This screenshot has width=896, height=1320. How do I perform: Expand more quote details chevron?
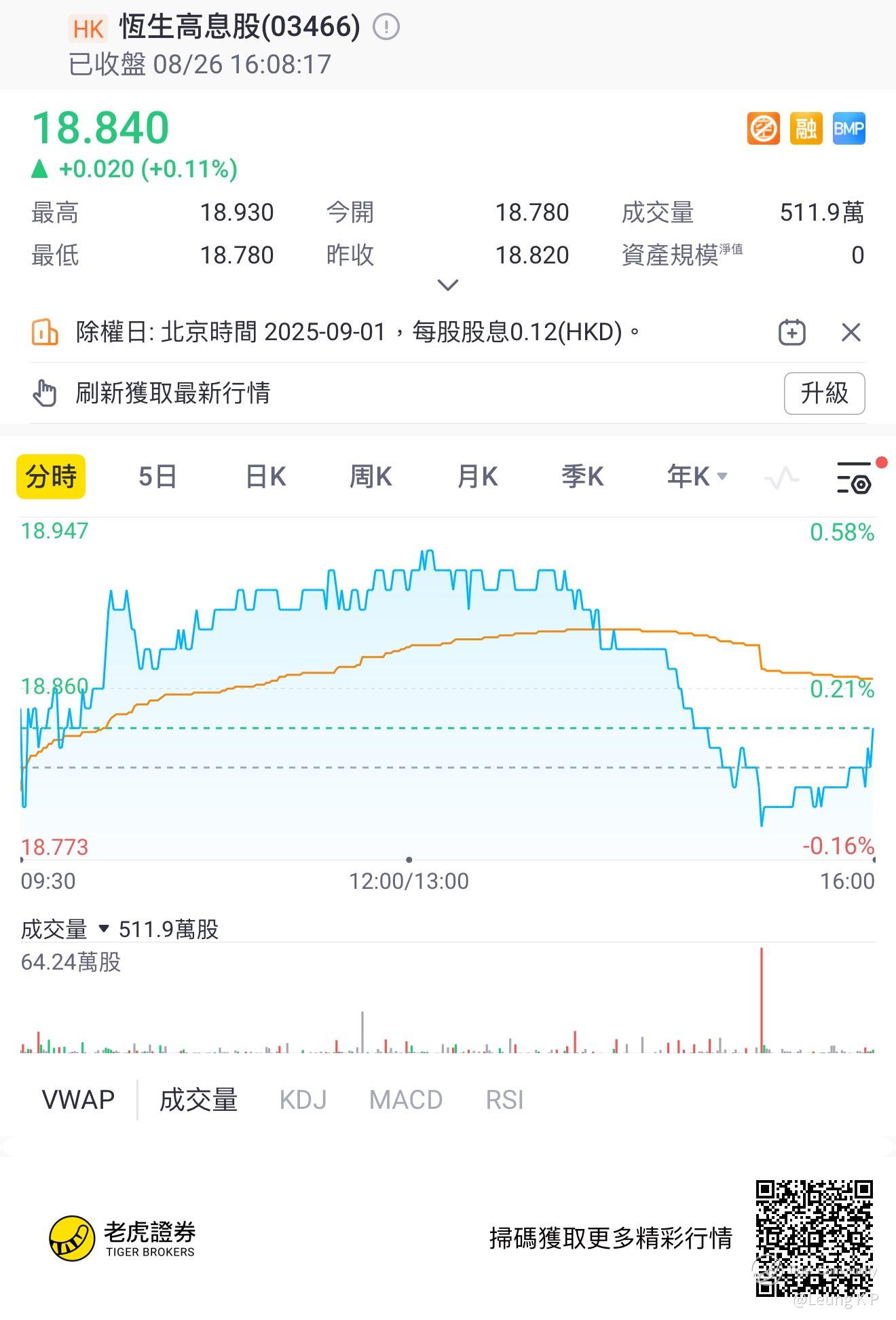coord(448,285)
